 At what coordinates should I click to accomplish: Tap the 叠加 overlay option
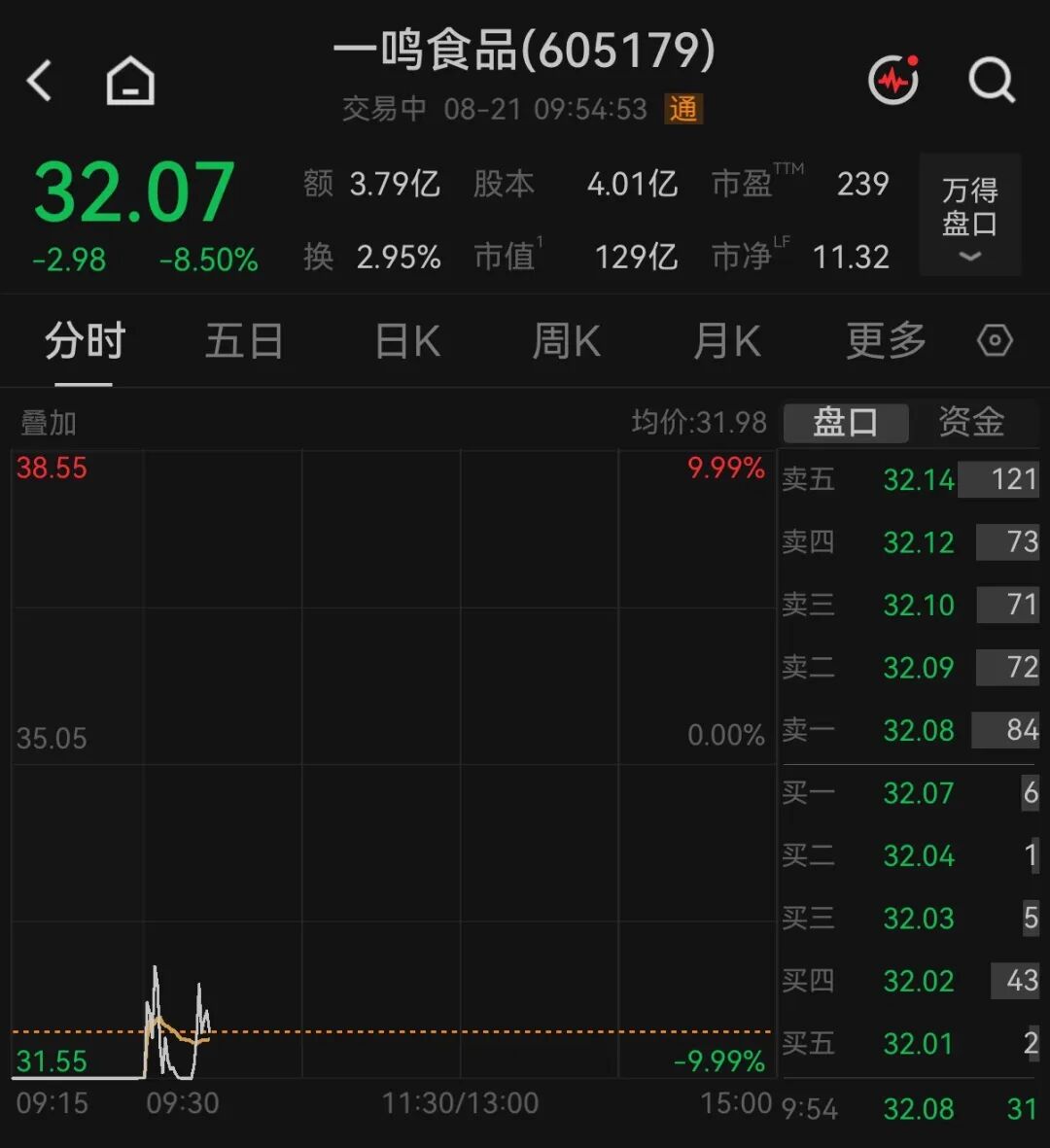pyautogui.click(x=49, y=423)
